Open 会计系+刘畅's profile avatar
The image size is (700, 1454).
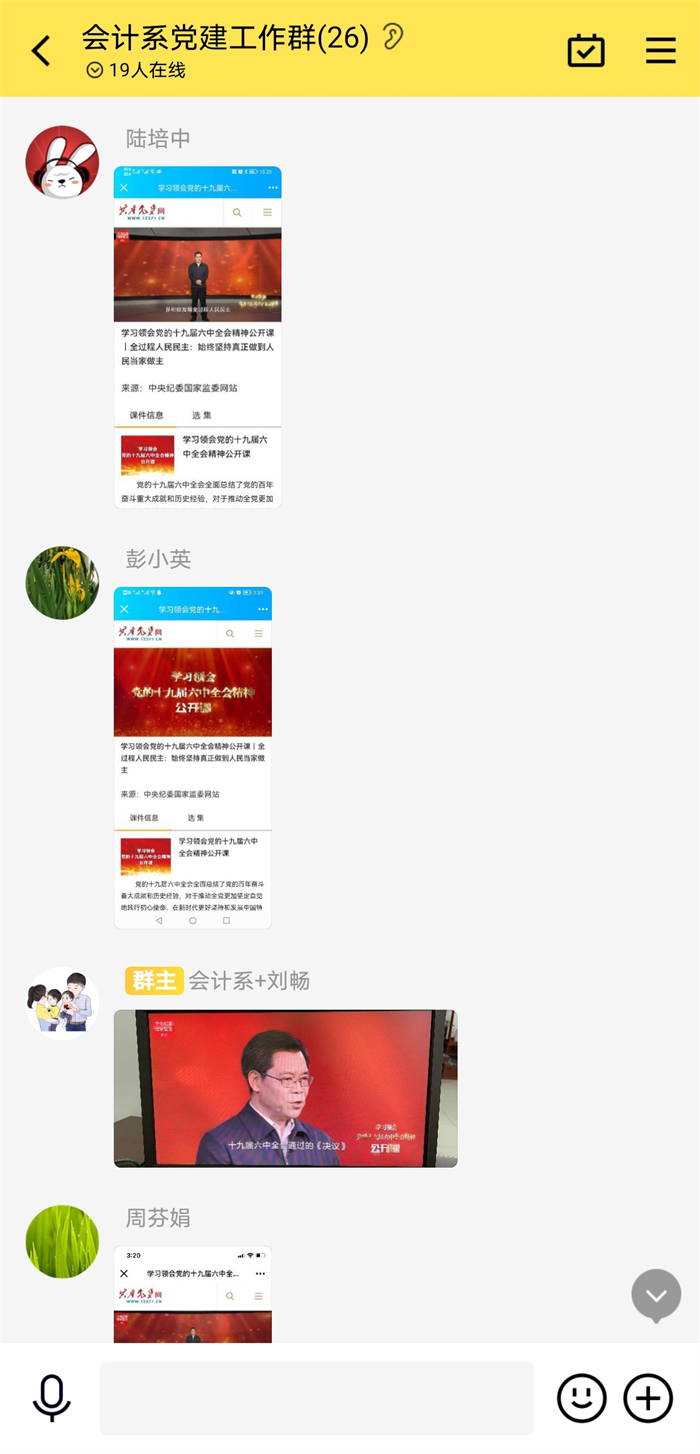coord(62,1003)
